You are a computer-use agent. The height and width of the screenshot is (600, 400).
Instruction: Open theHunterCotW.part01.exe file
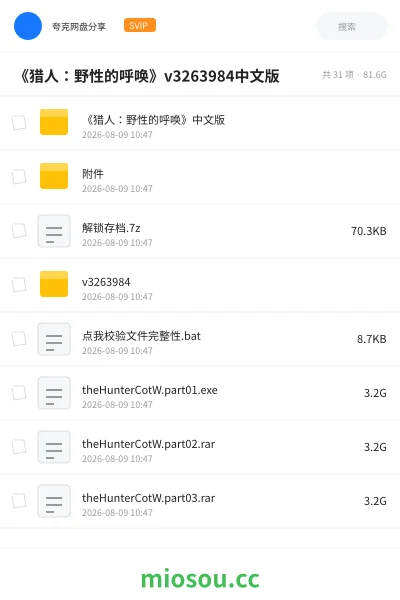pyautogui.click(x=200, y=393)
